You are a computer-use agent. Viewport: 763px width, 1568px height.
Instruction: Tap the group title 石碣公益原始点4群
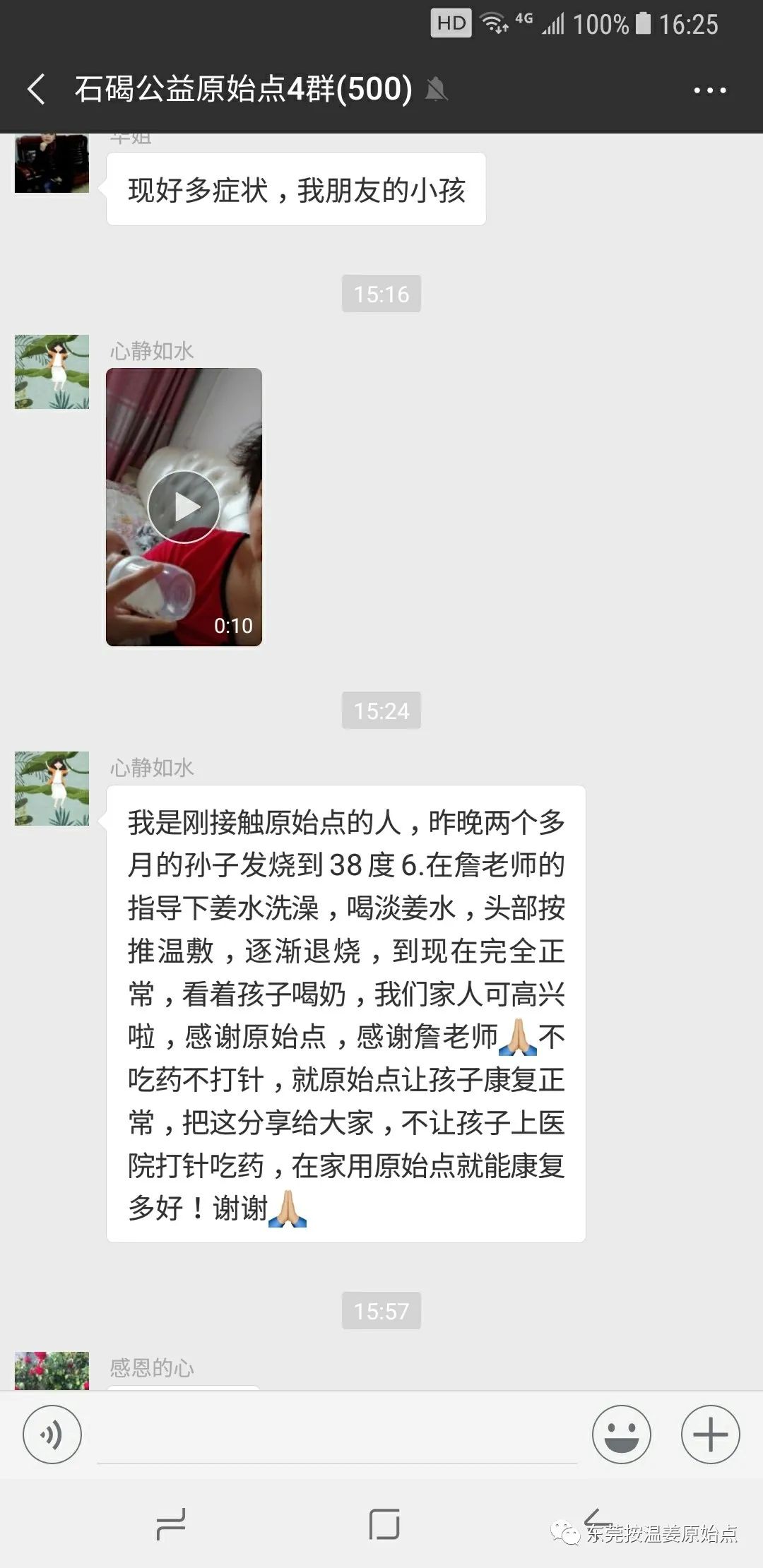(240, 90)
